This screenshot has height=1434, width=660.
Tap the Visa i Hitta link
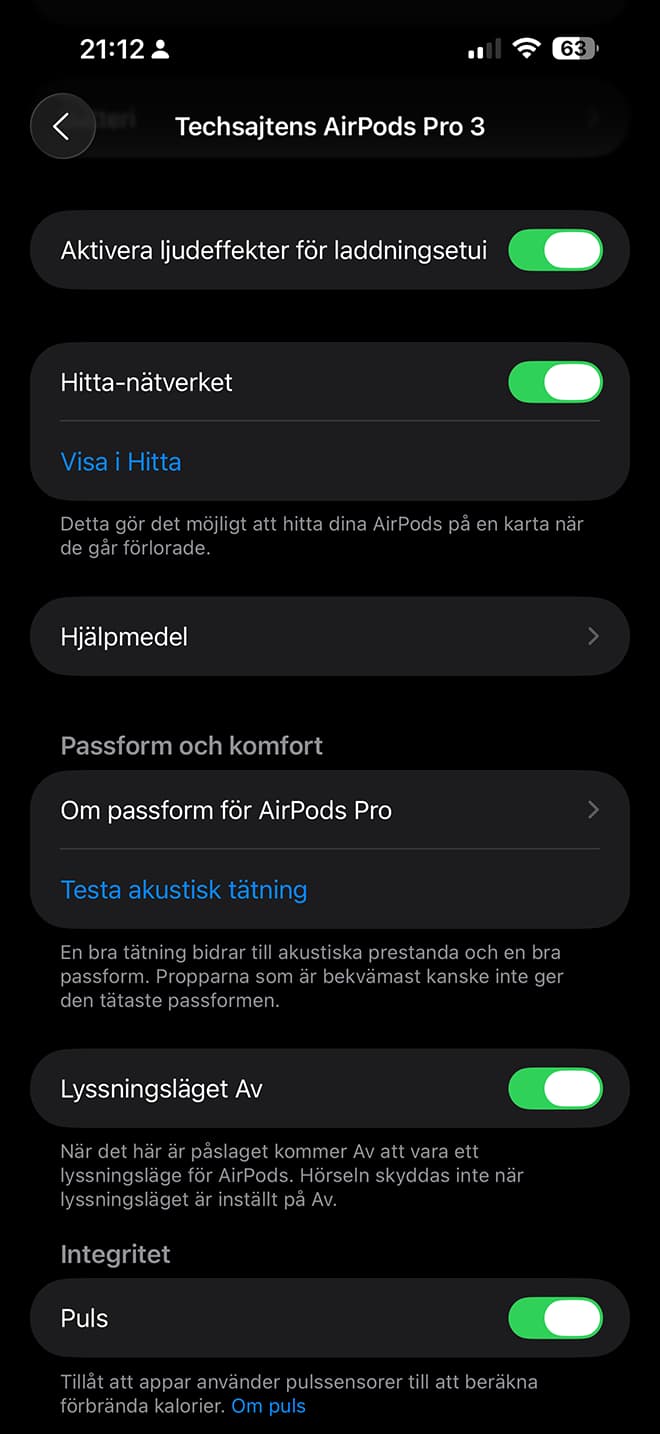(x=121, y=462)
